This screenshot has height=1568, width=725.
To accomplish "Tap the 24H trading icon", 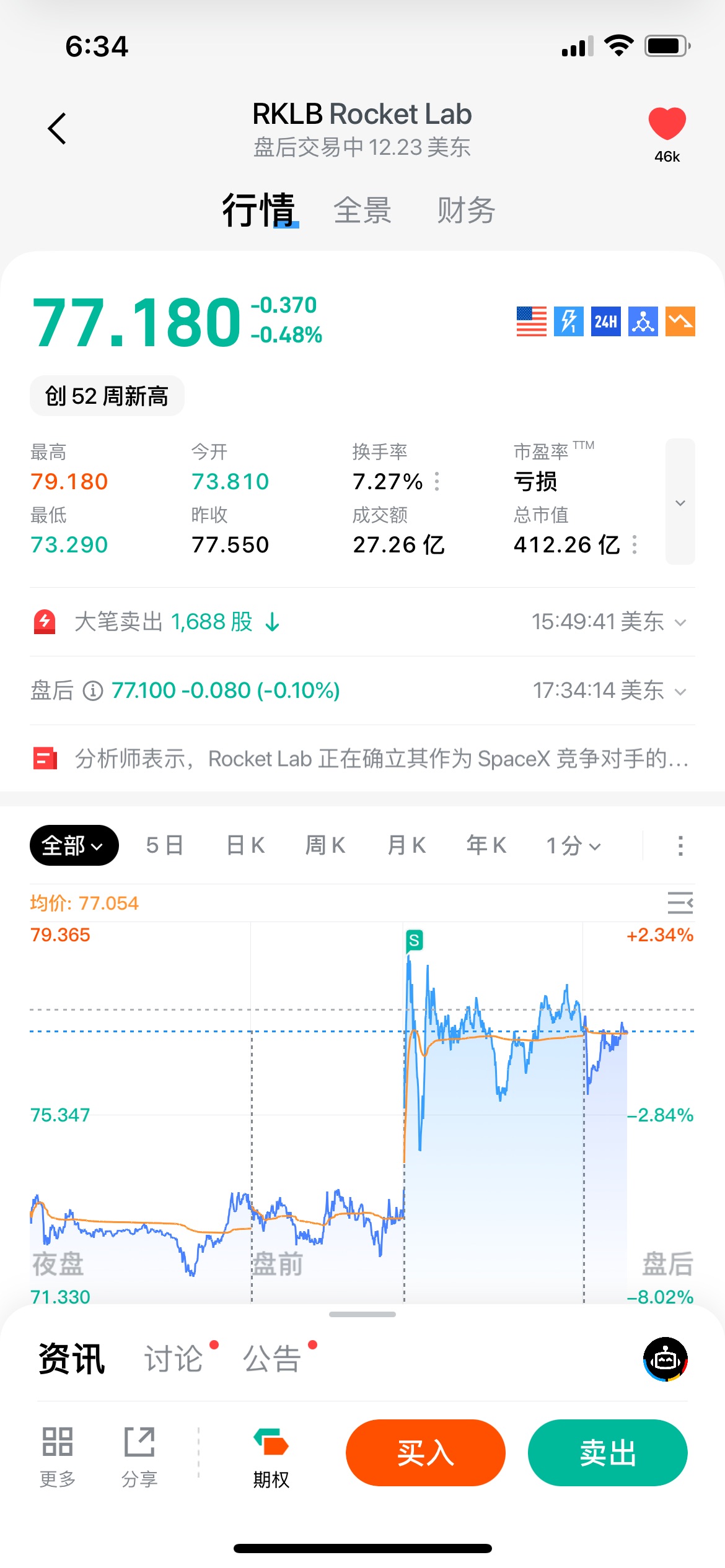I will coord(605,321).
